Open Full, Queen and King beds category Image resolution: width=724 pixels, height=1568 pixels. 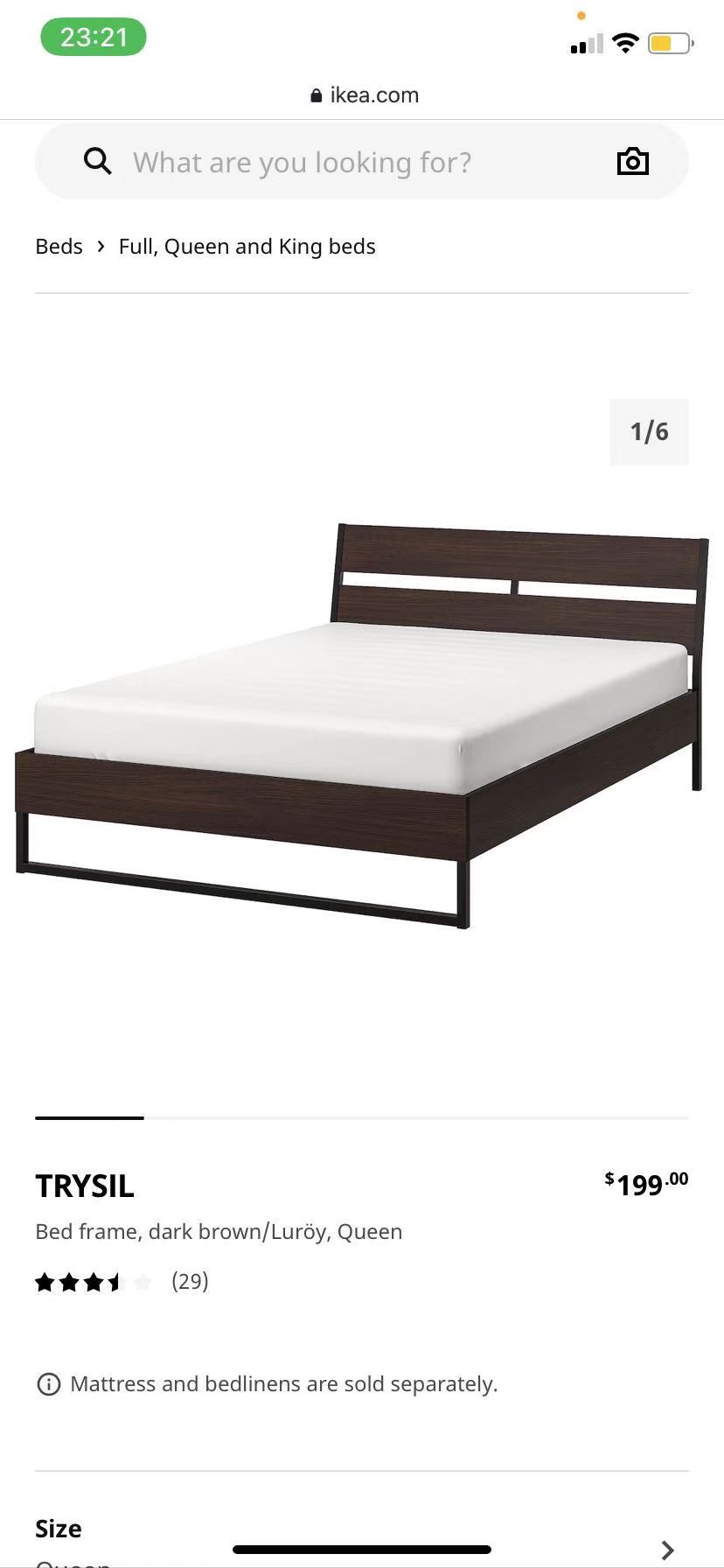(x=247, y=247)
